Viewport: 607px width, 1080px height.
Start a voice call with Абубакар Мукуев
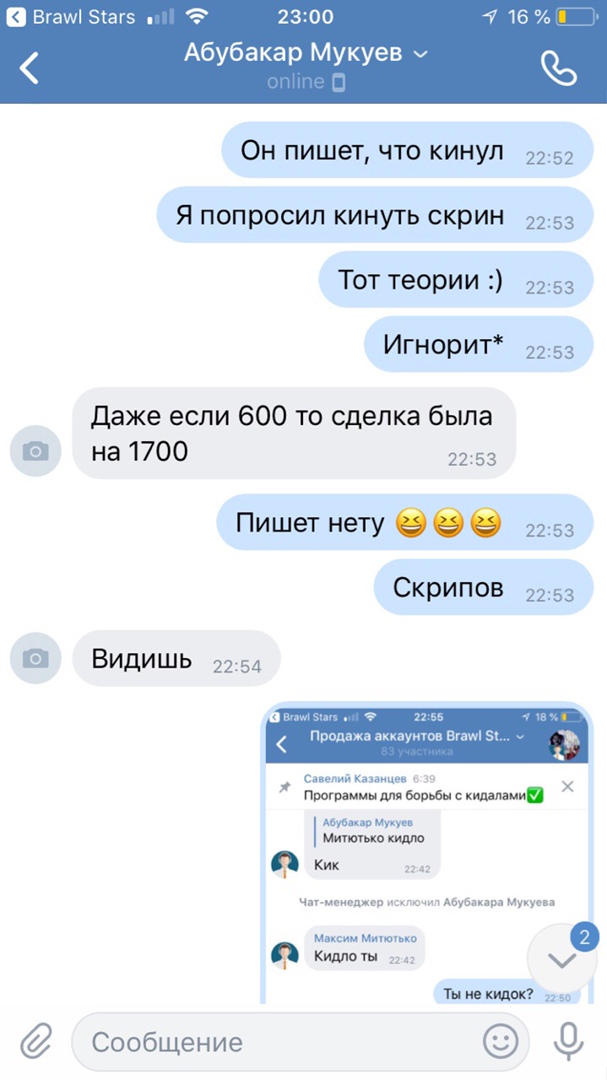(558, 67)
